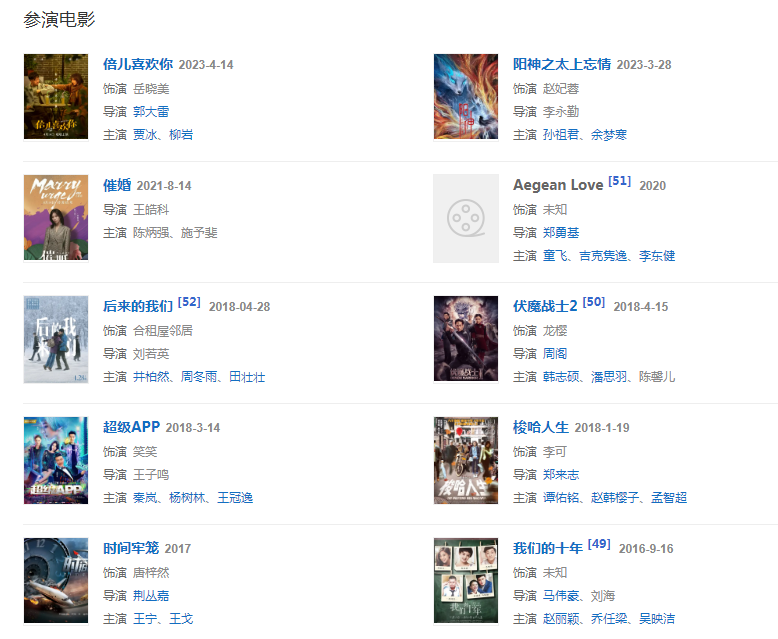Open the 后来的我们 movie link

click(x=138, y=306)
